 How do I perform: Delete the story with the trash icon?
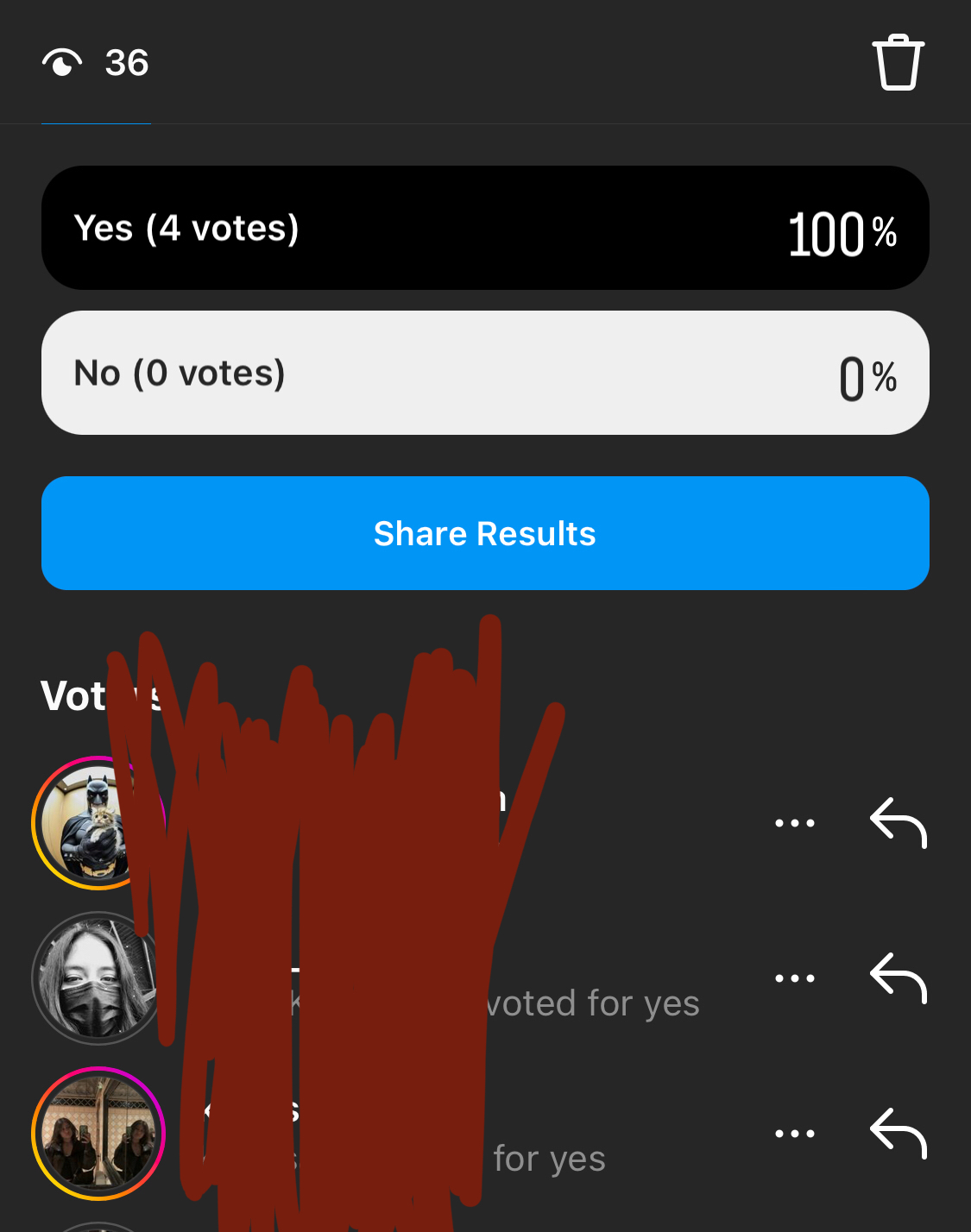point(898,63)
